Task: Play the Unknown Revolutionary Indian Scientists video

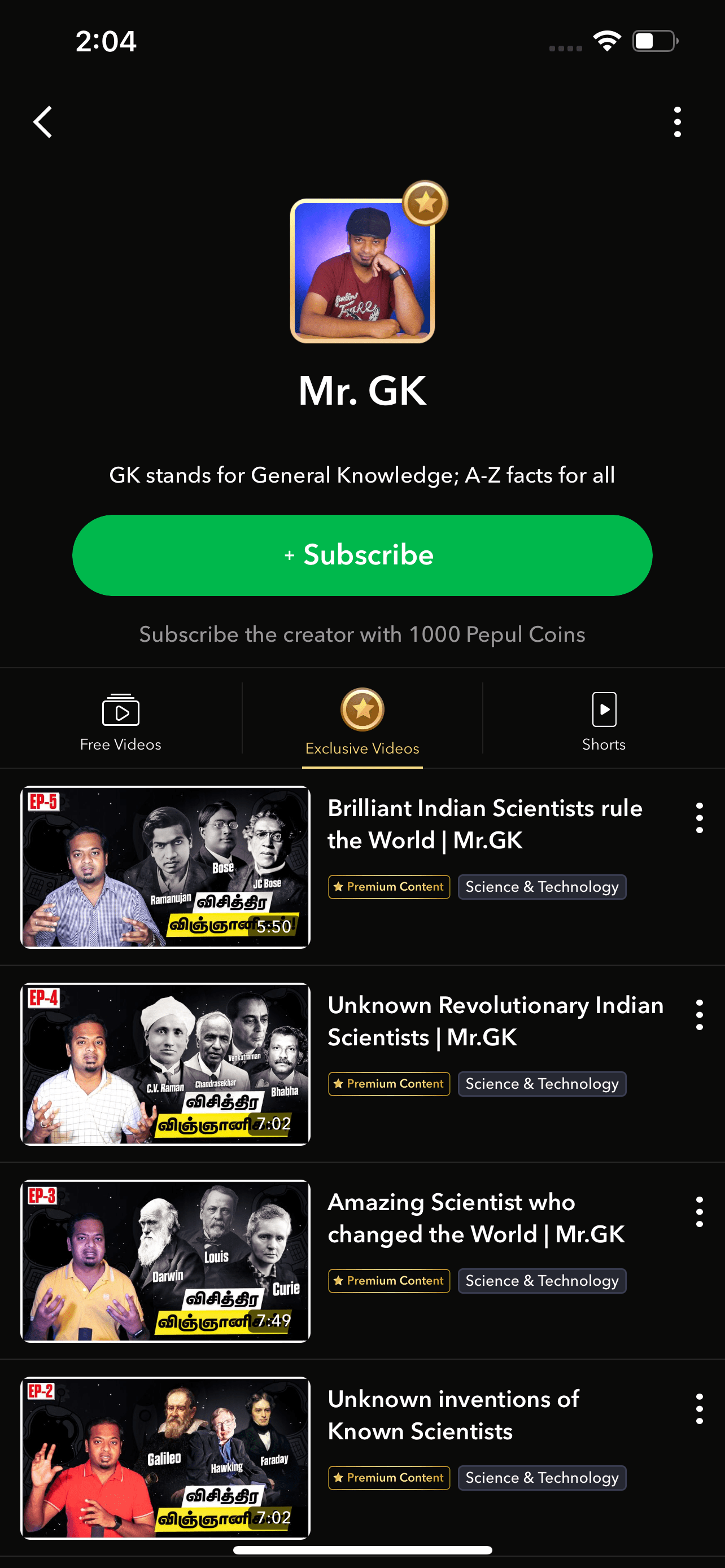Action: (165, 1063)
